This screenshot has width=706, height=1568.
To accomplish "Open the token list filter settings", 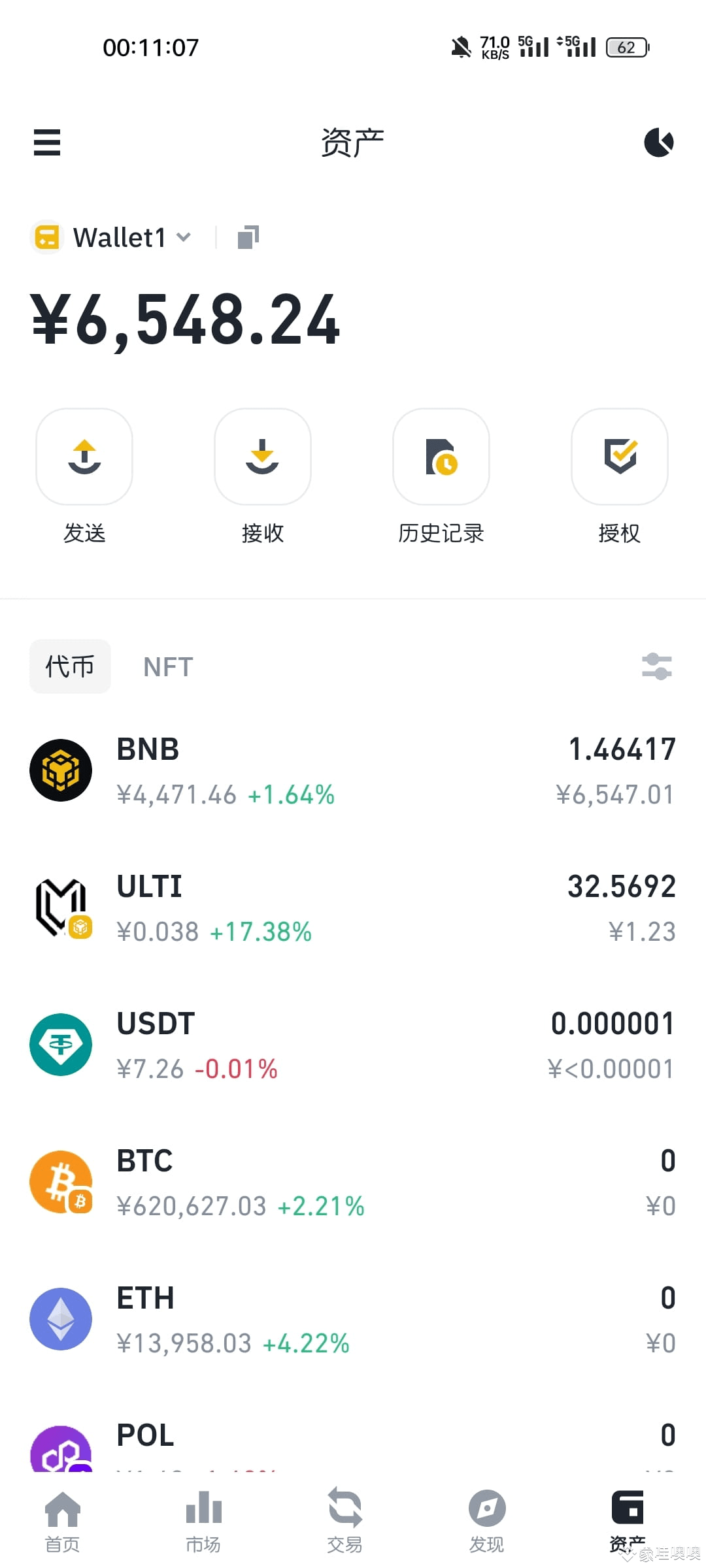I will [657, 666].
